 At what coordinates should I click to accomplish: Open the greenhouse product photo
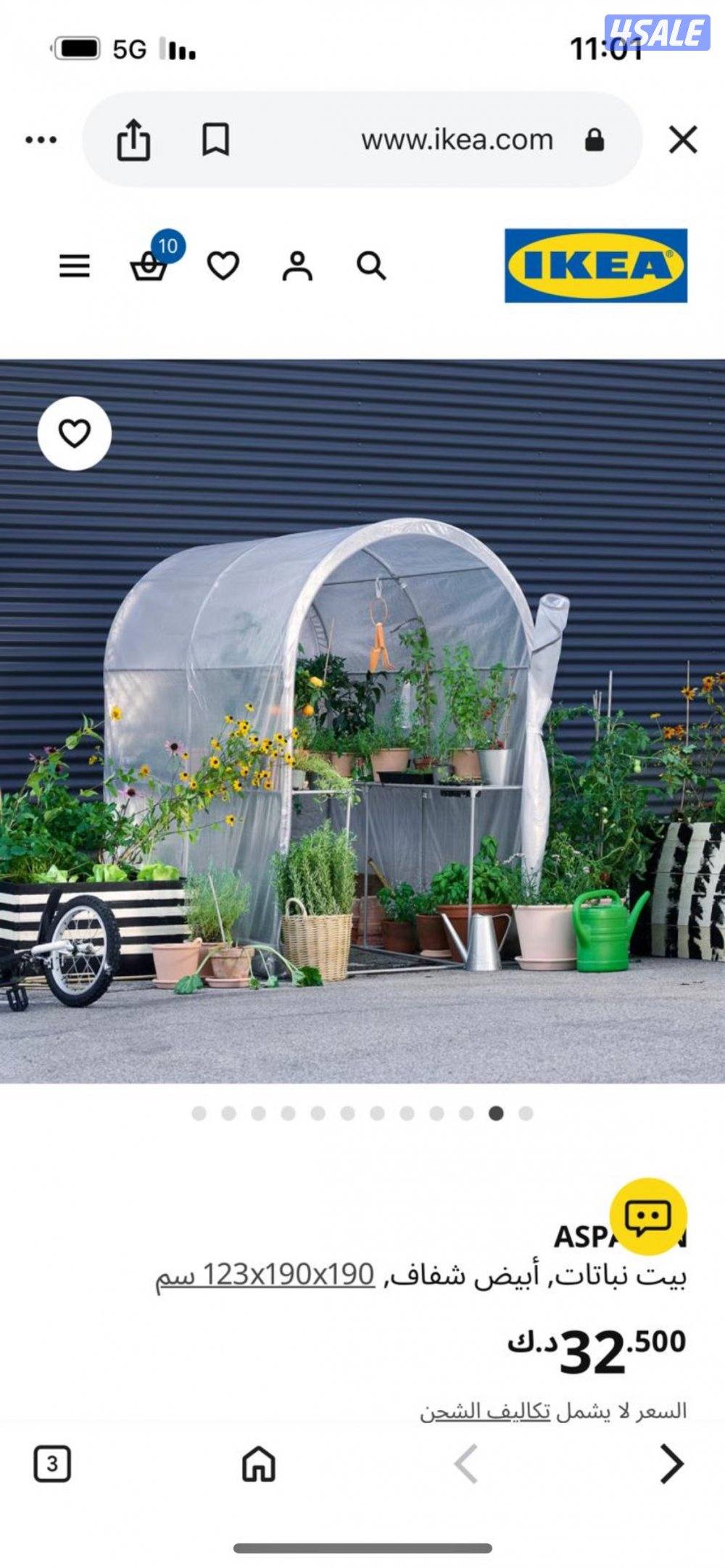(x=362, y=725)
